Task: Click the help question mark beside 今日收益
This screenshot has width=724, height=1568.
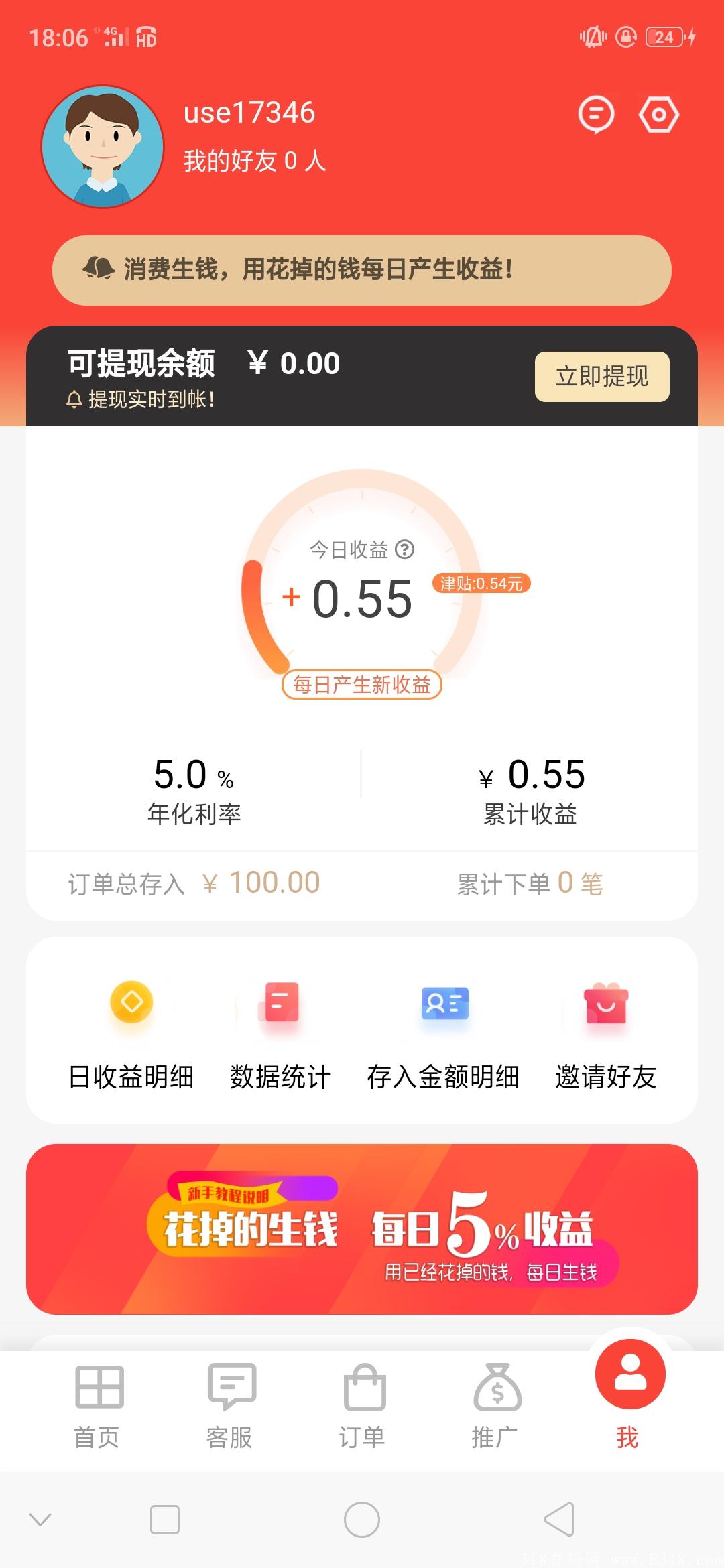Action: click(404, 549)
